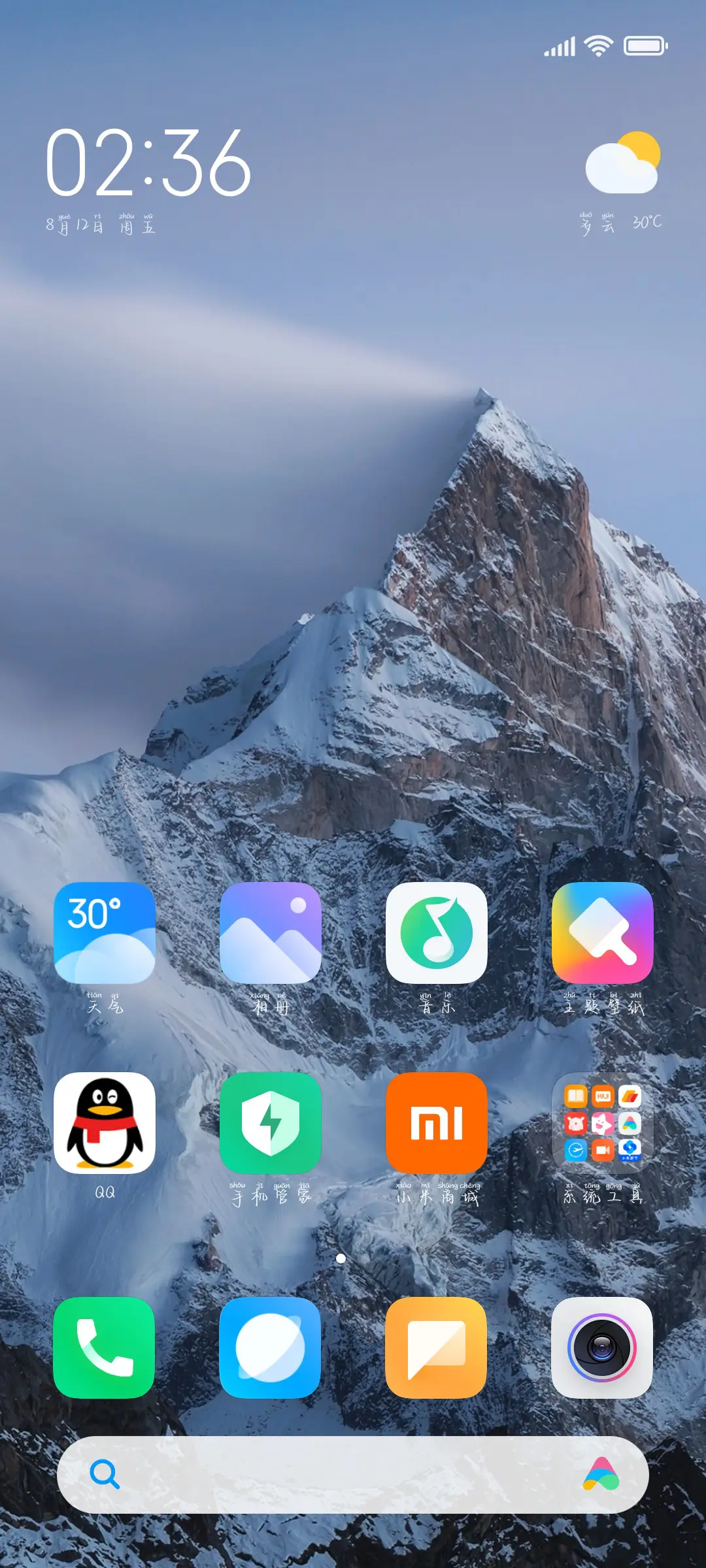Open the Messages app in the dock
This screenshot has height=1568, width=706.
[x=437, y=1349]
